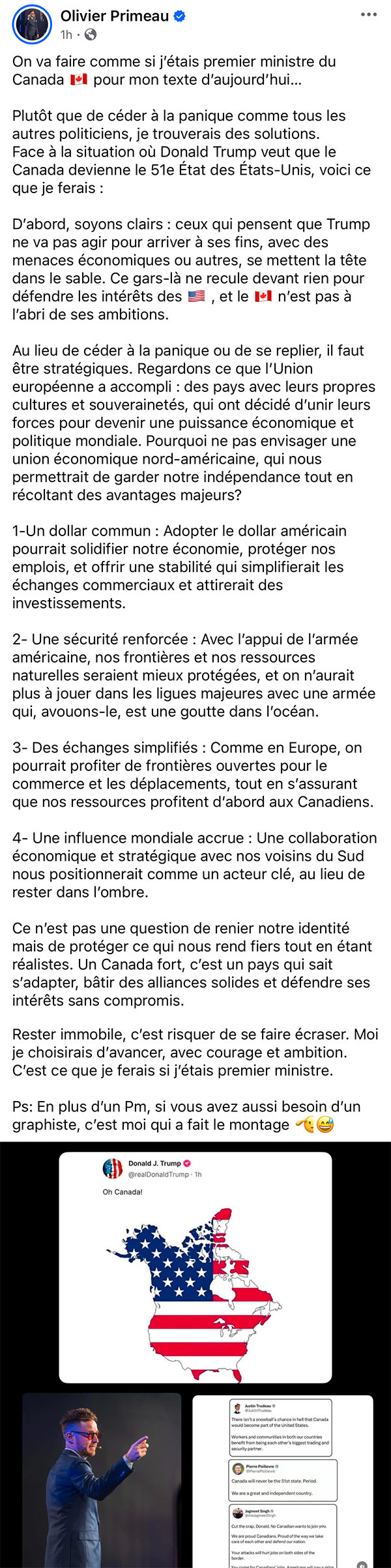The width and height of the screenshot is (391, 1568).
Task: Open Olivier Primeau's profile picture
Action: click(32, 24)
